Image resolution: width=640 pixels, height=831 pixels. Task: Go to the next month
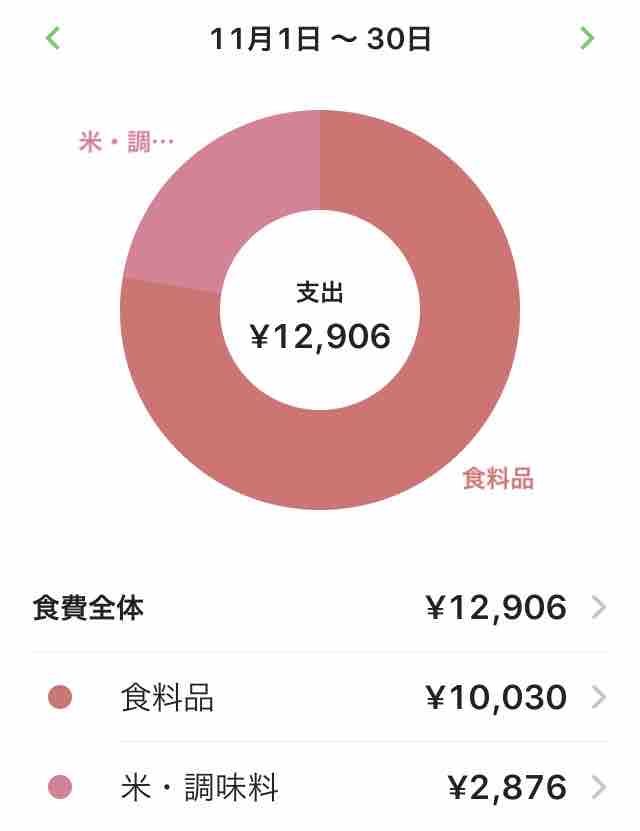pos(587,38)
